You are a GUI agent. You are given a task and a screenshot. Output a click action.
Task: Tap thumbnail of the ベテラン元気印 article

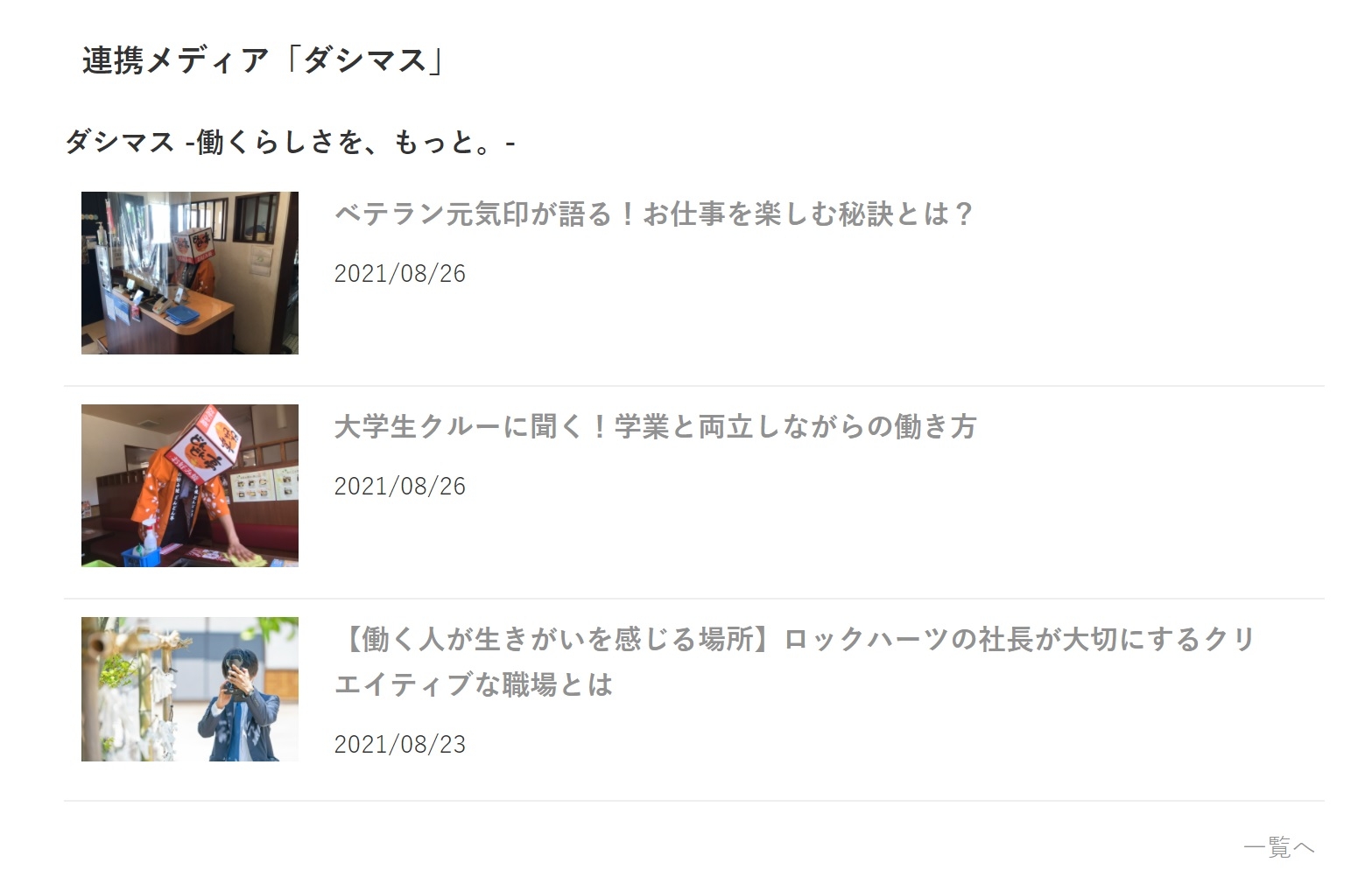[190, 273]
